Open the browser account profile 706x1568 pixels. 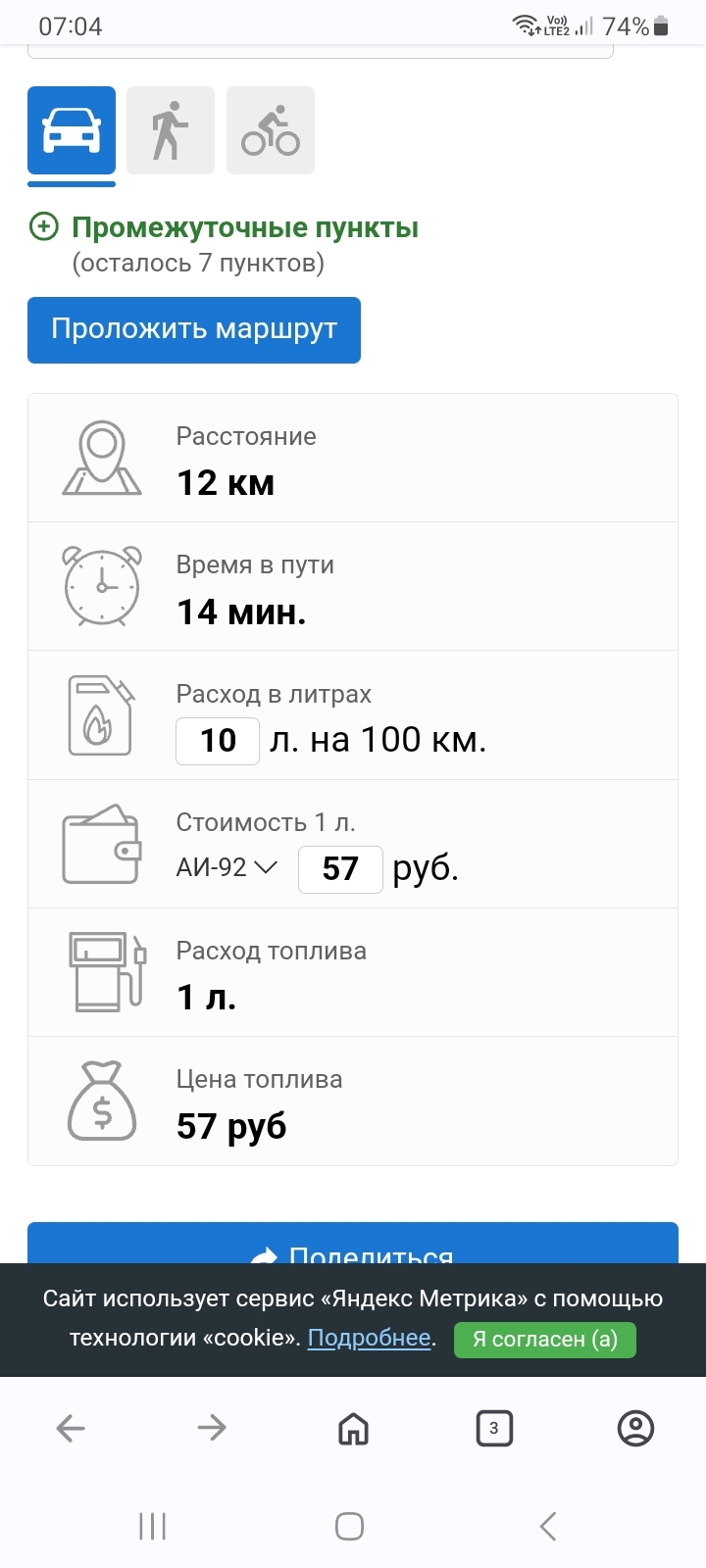pos(635,1429)
